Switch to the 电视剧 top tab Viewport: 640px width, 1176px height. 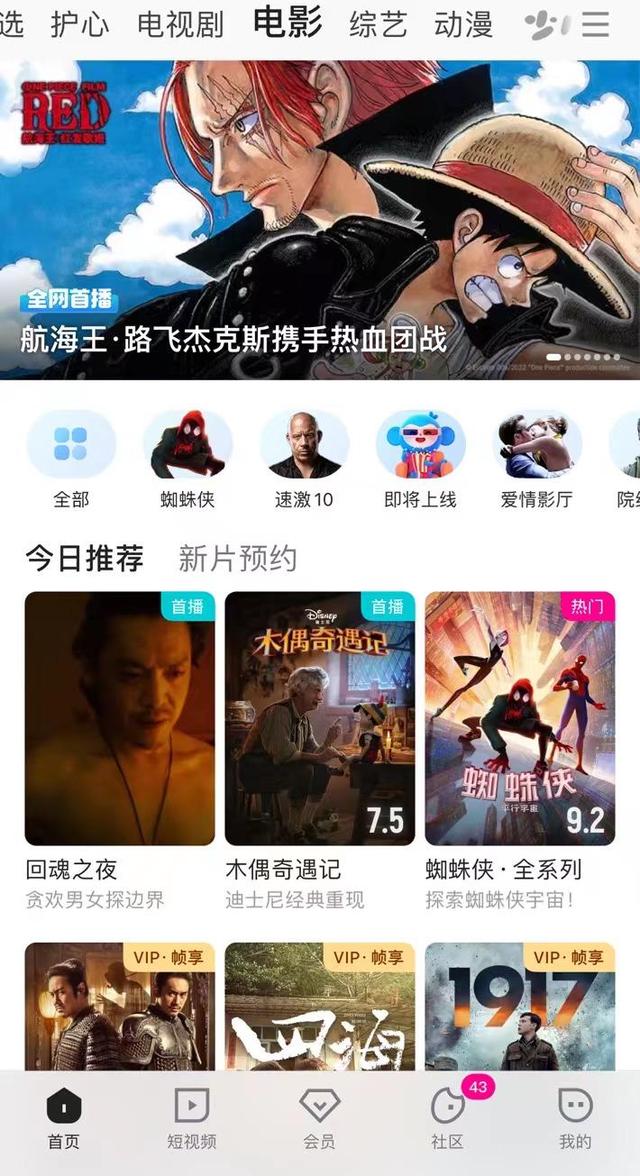(x=180, y=24)
